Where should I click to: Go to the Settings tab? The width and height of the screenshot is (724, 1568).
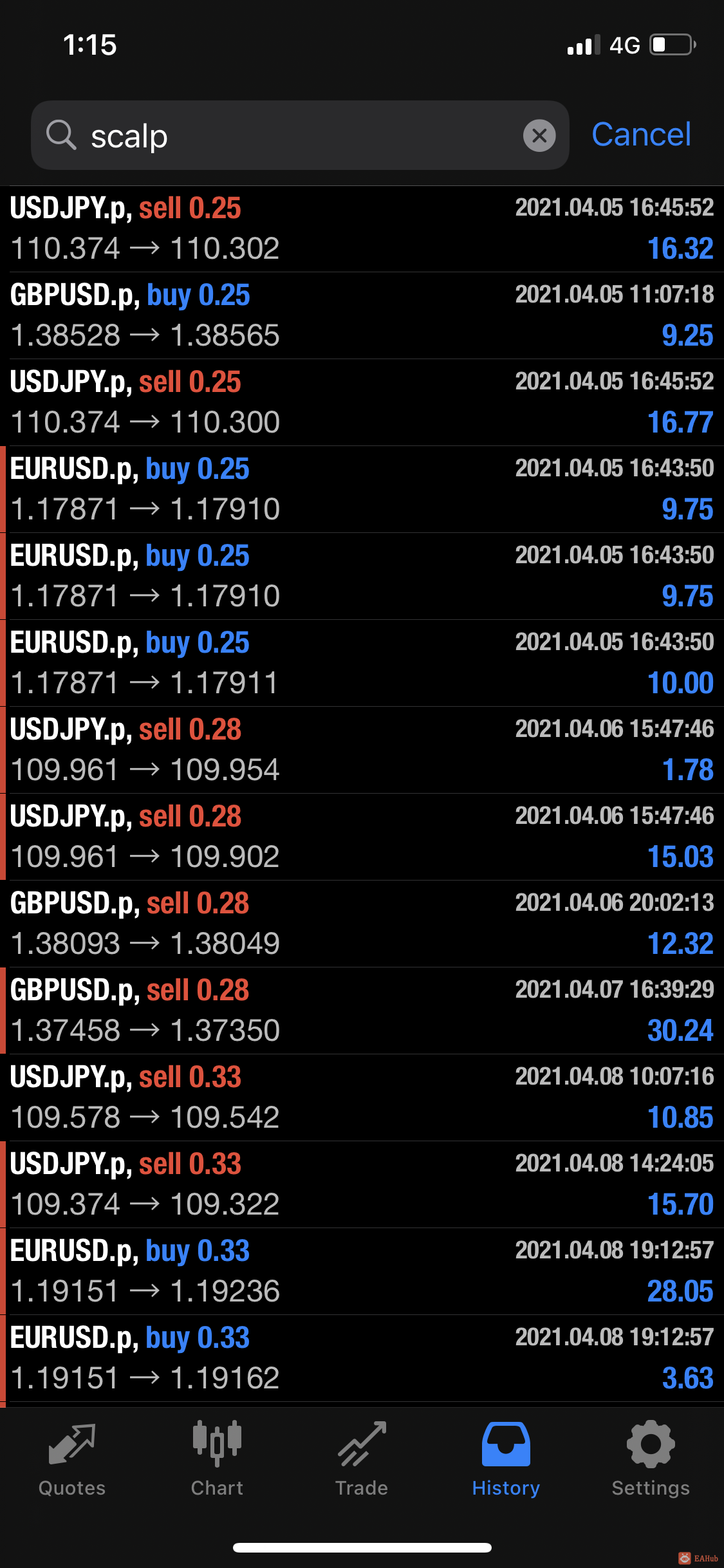click(x=651, y=1459)
